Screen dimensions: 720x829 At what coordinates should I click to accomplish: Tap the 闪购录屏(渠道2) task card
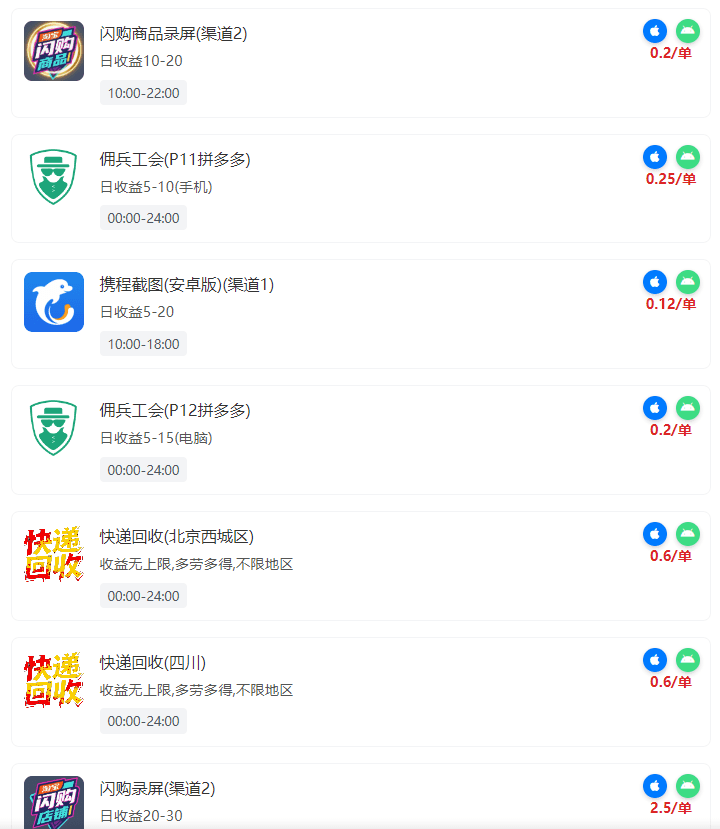(360, 799)
